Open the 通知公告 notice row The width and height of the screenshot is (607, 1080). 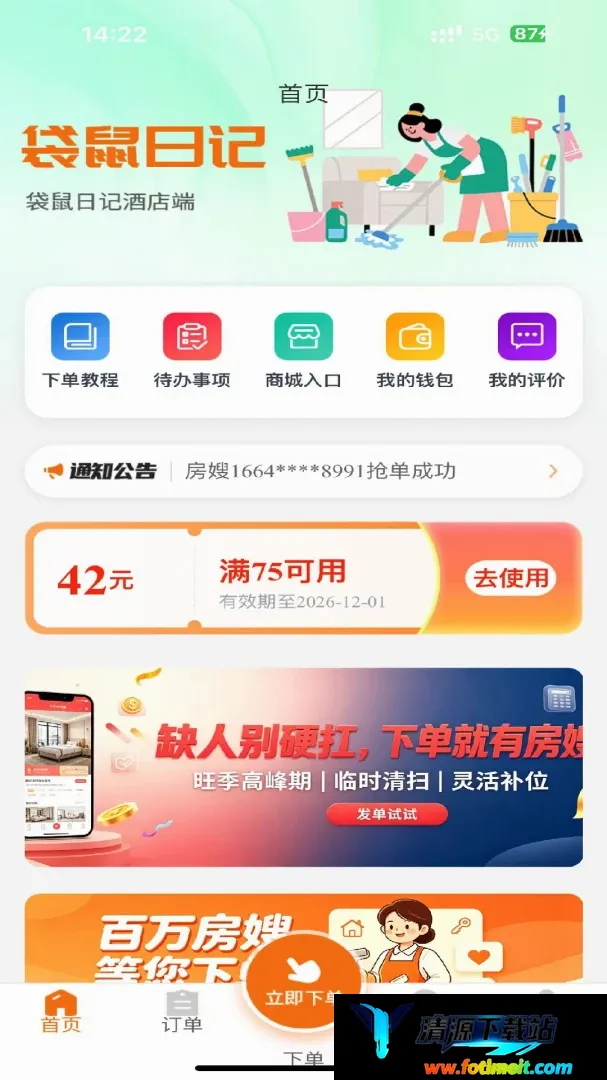coord(303,471)
